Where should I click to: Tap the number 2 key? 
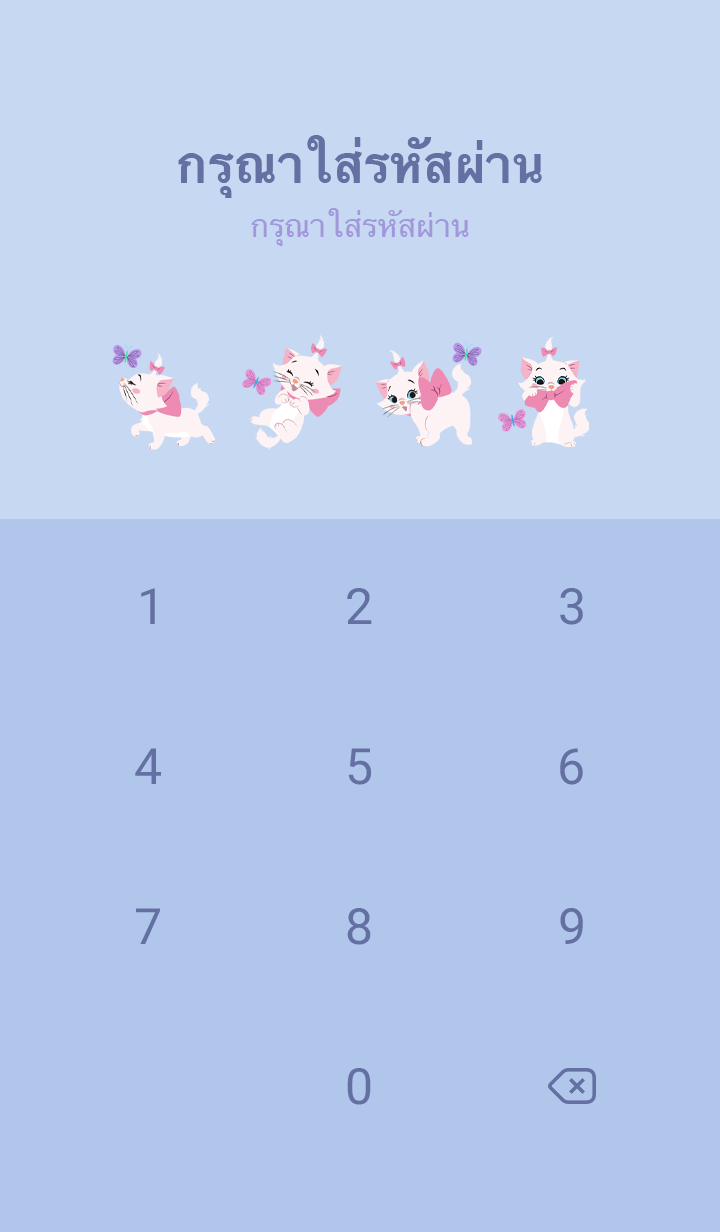[359, 607]
